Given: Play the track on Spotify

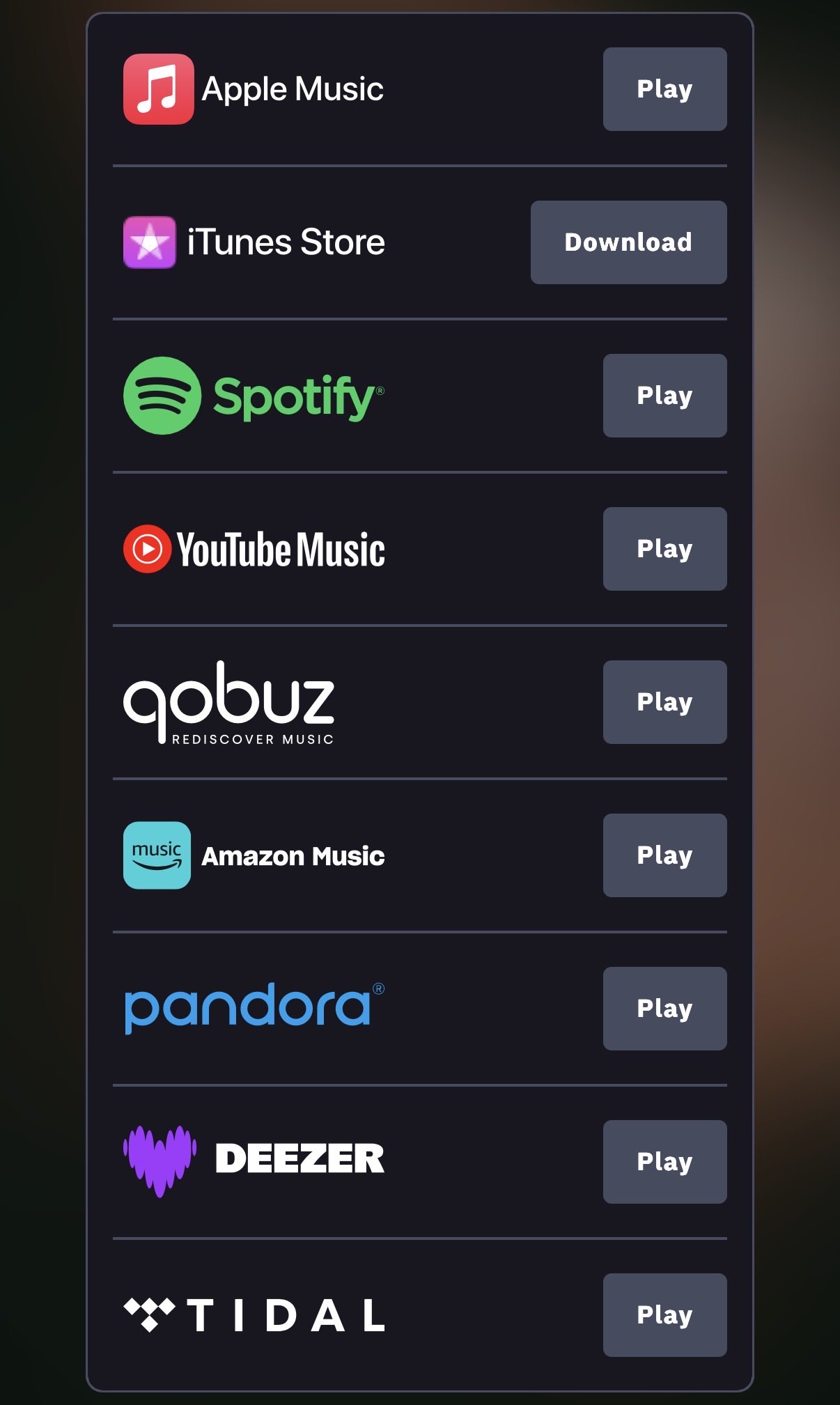Looking at the screenshot, I should coord(664,396).
